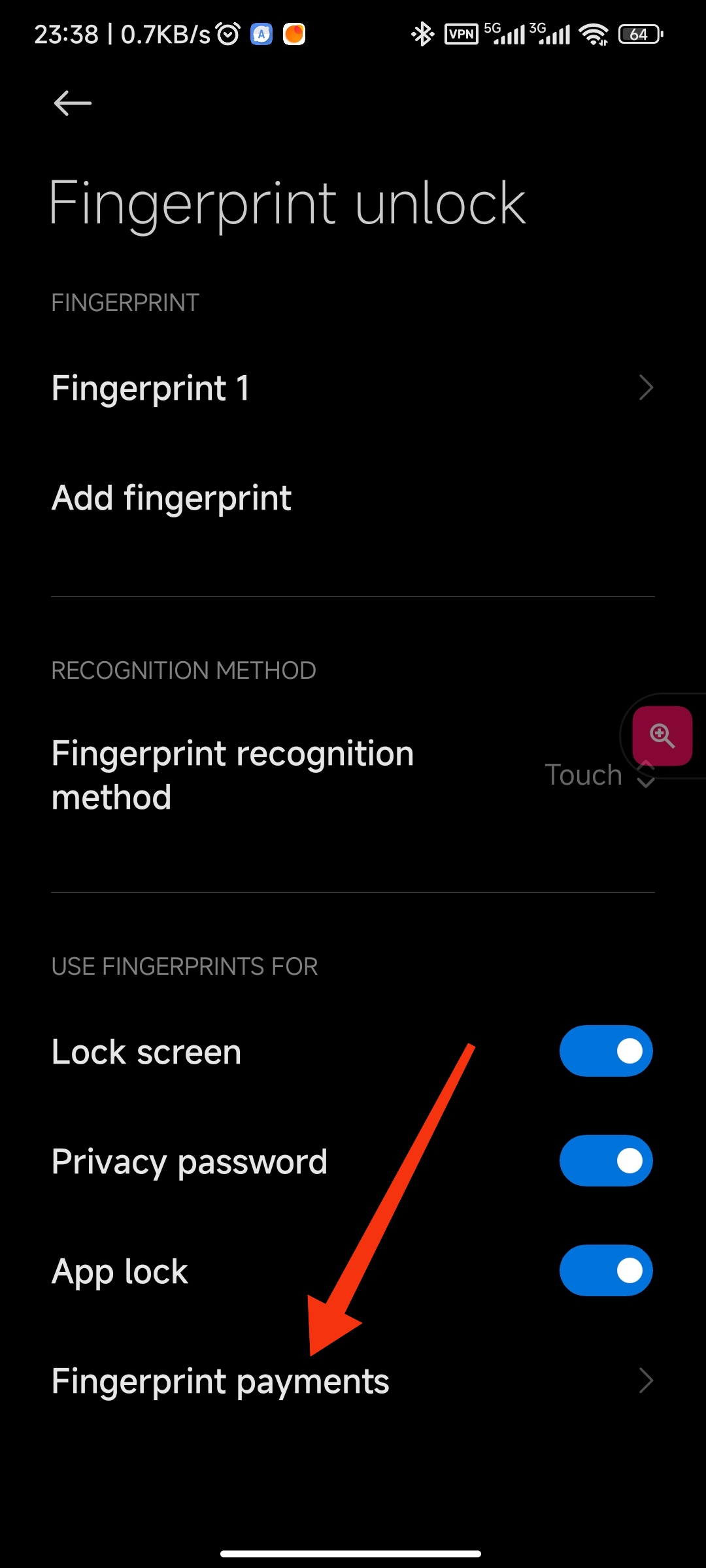Viewport: 706px width, 1568px height.
Task: Change the fingerprint recognition method
Action: click(353, 776)
